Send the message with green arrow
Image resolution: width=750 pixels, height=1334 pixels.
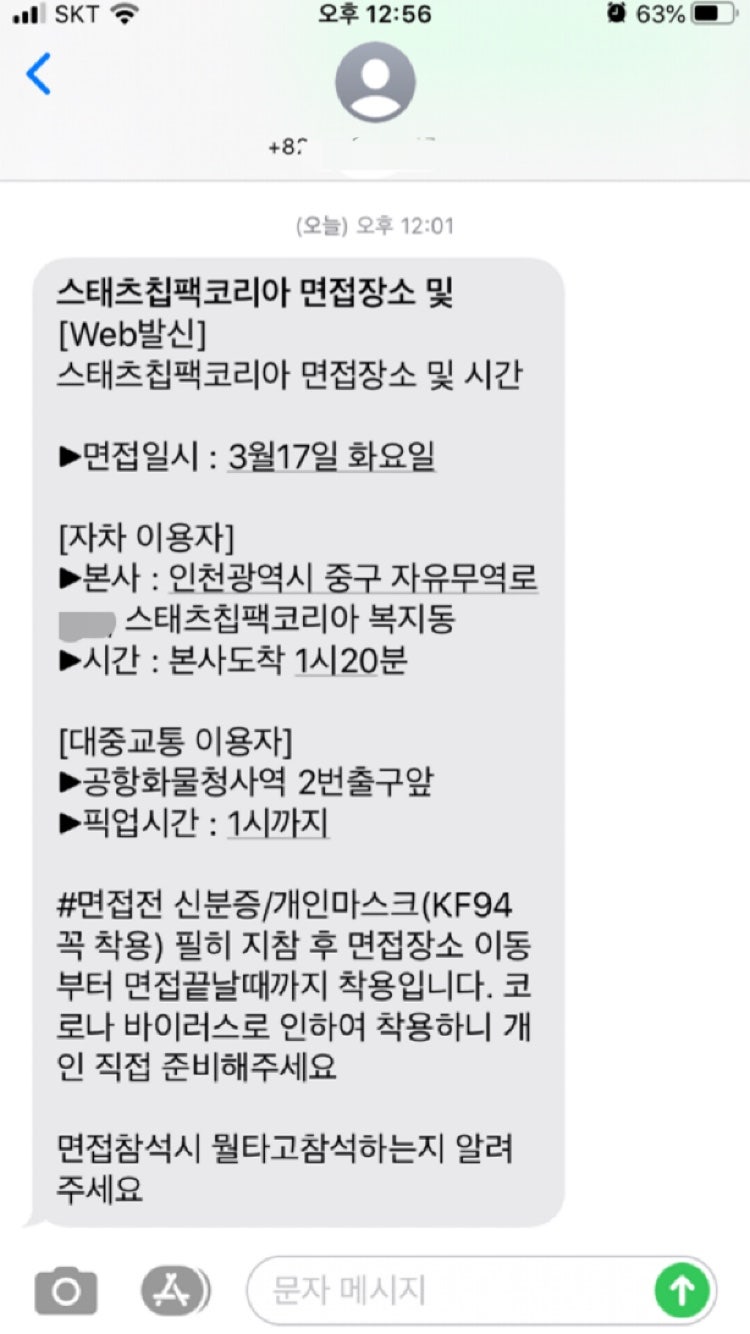coord(682,1290)
